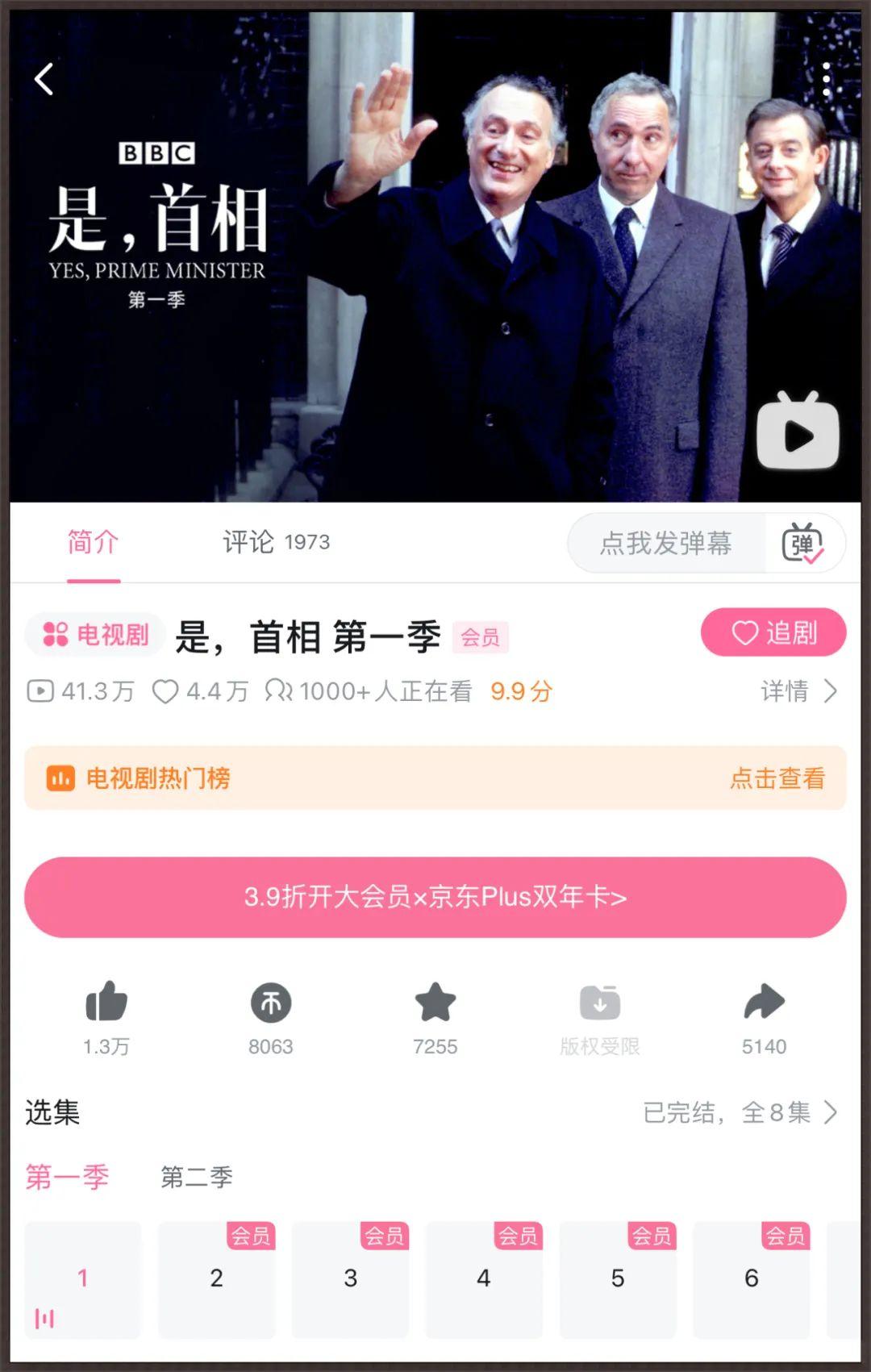Select episode 6

coord(751,1278)
